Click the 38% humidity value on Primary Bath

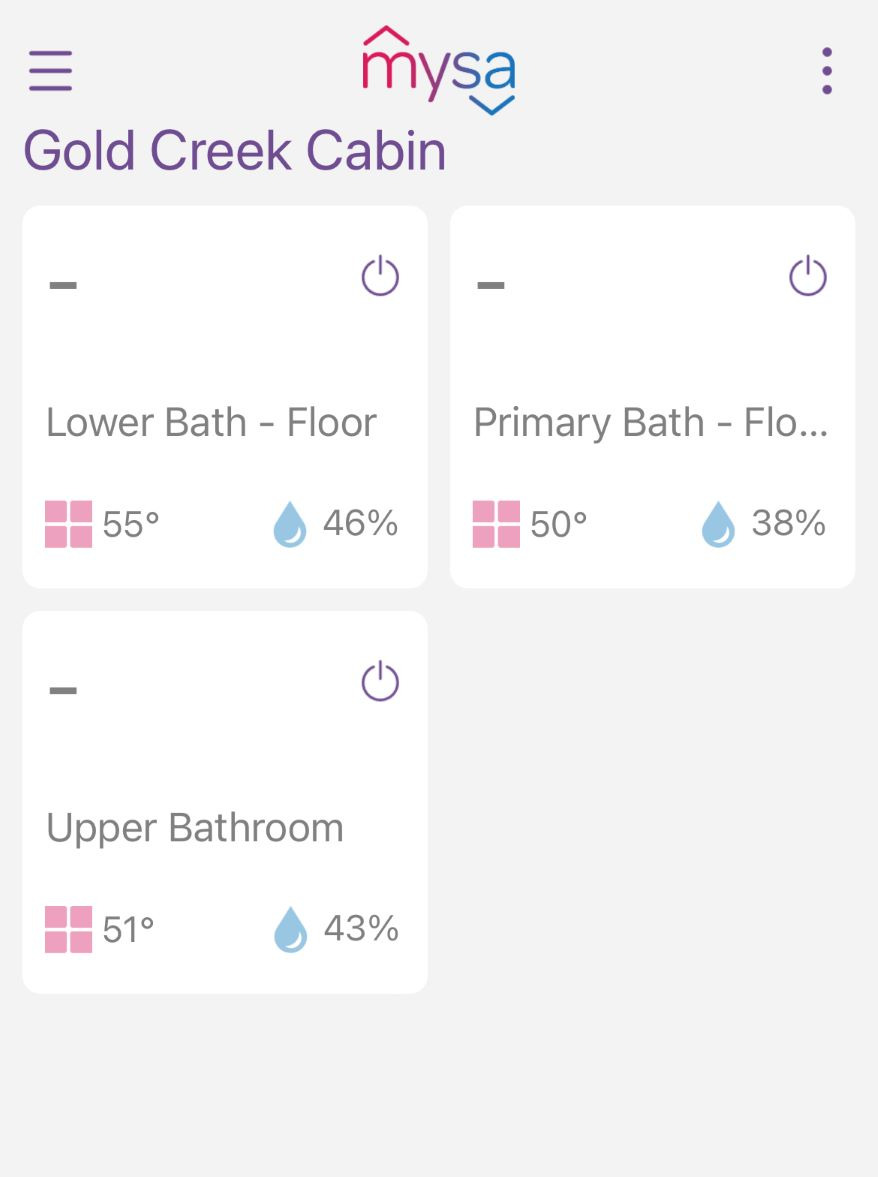tap(789, 521)
